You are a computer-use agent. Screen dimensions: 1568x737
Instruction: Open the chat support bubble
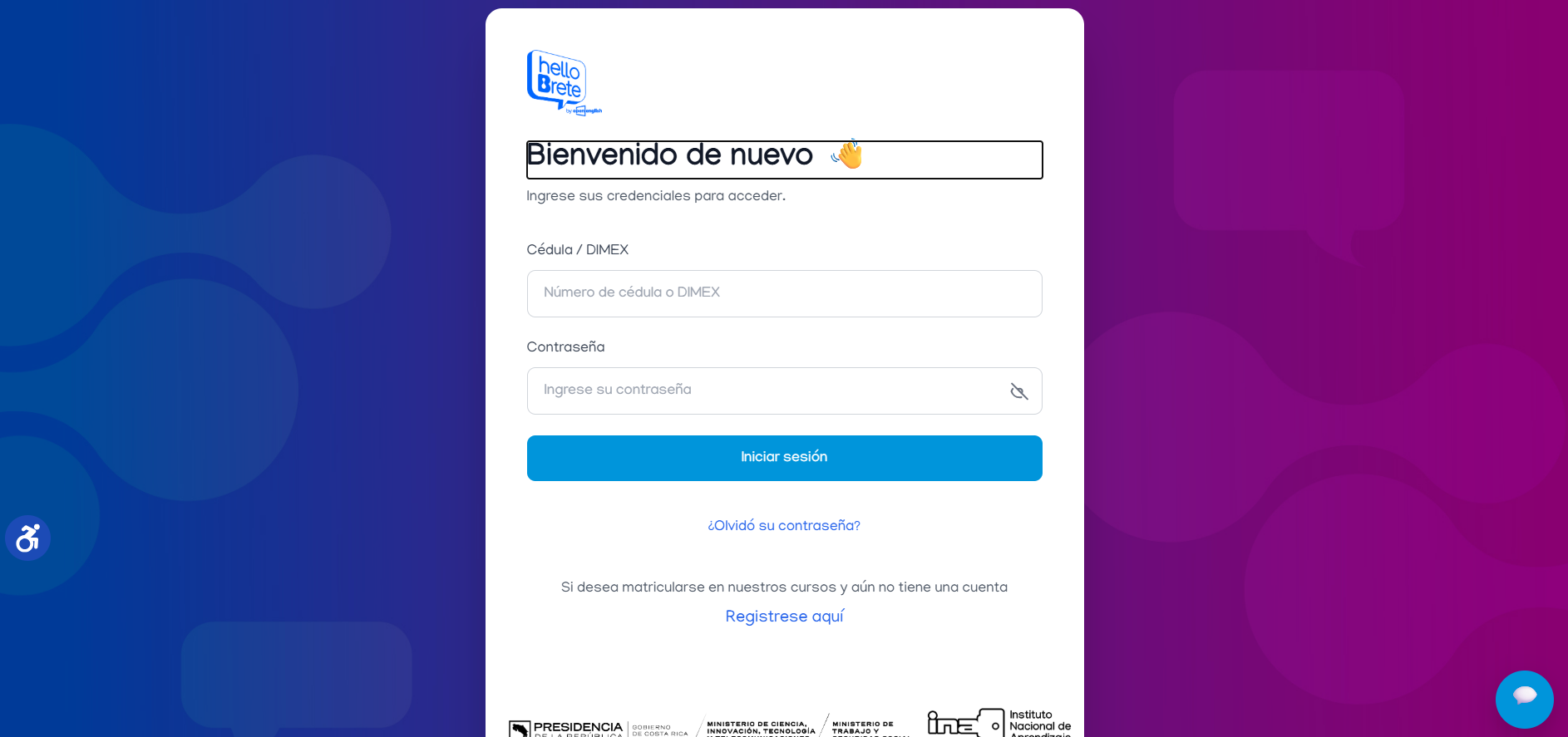pyautogui.click(x=1523, y=699)
